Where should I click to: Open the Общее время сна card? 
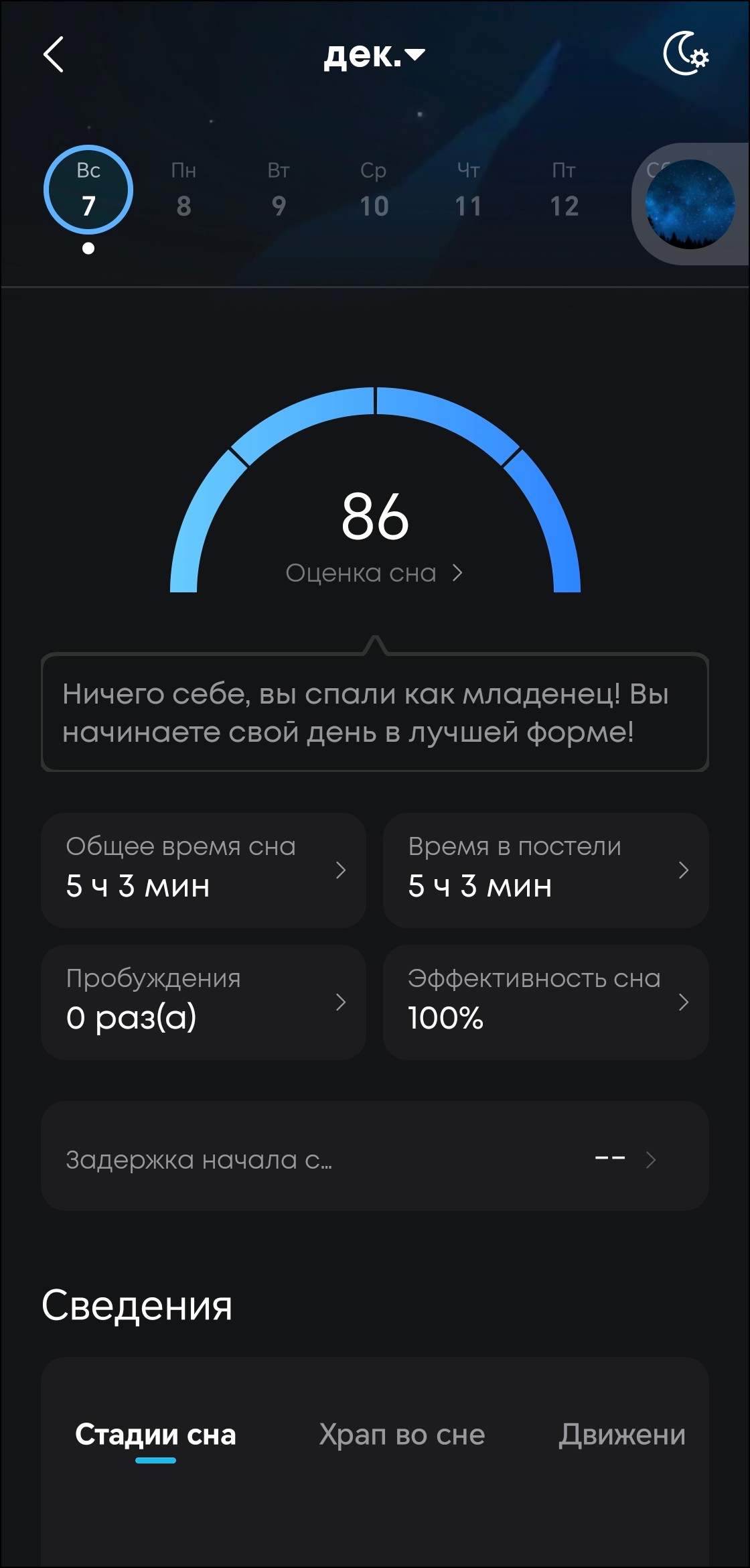[204, 870]
